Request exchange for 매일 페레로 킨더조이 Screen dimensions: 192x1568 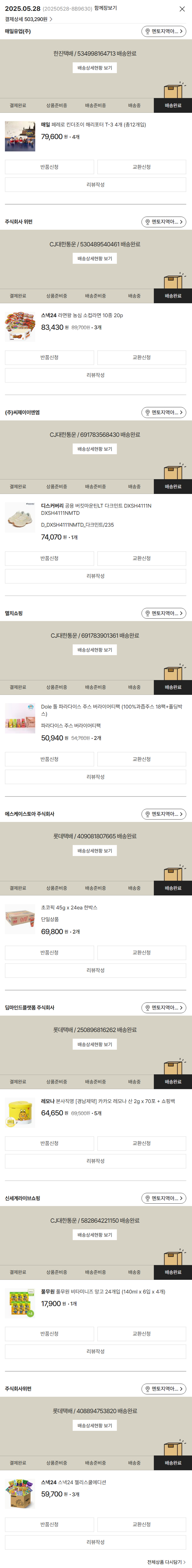142,167
